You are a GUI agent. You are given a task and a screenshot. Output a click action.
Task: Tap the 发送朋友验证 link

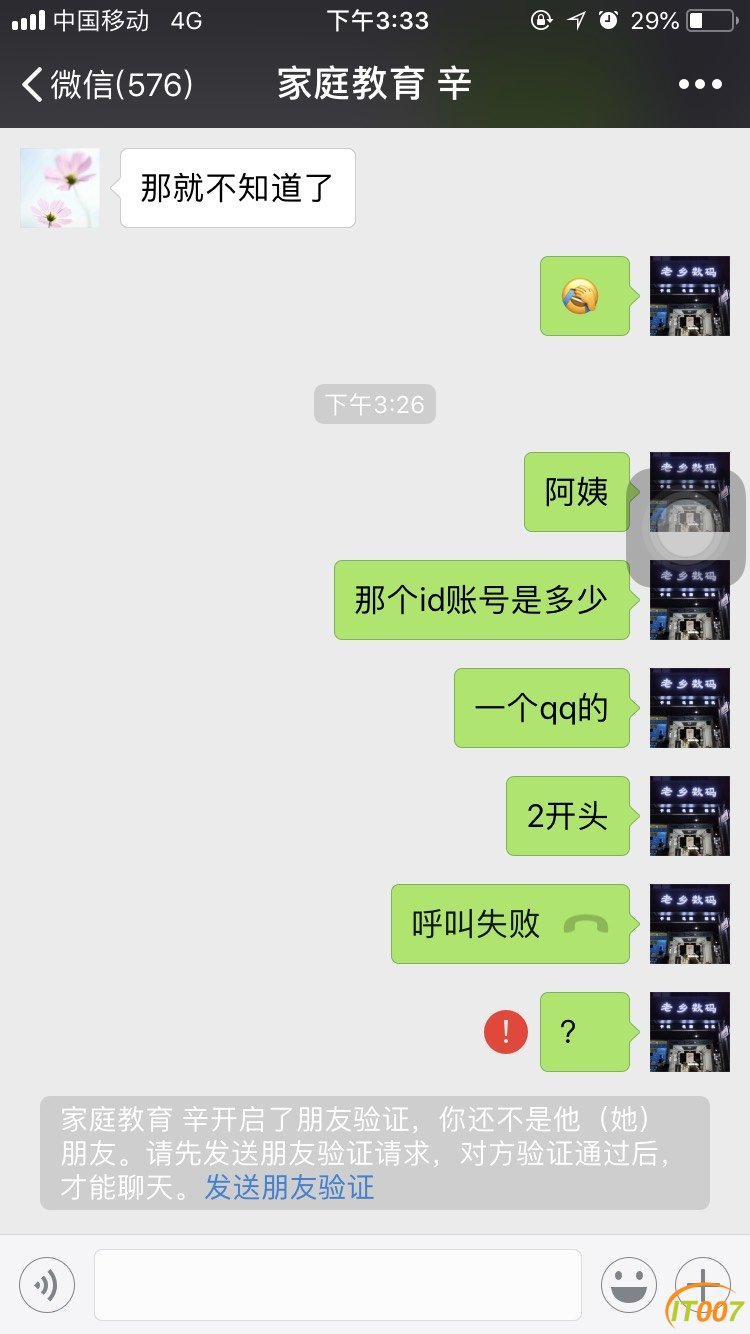pos(290,1187)
